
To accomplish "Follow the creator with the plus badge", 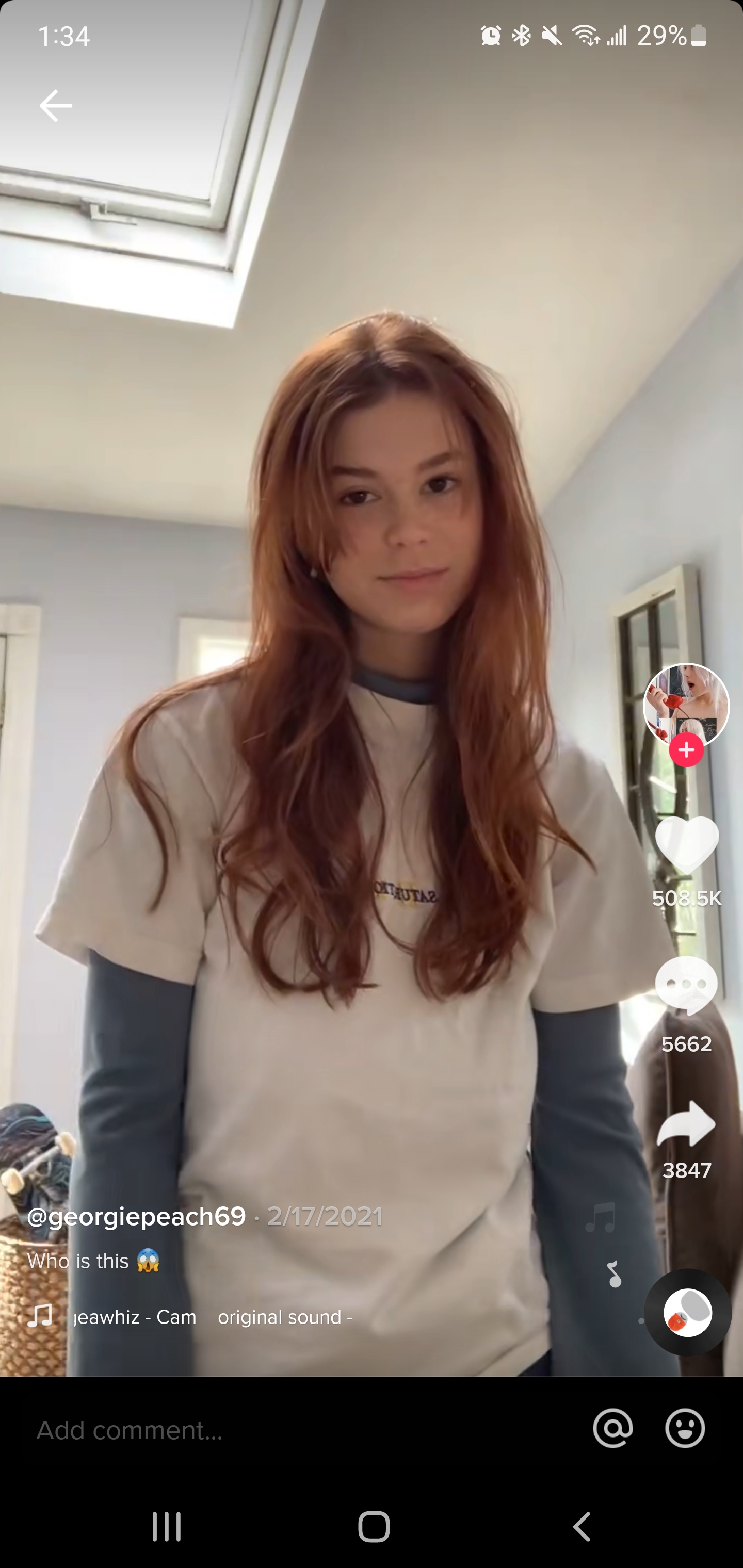I will (x=686, y=750).
